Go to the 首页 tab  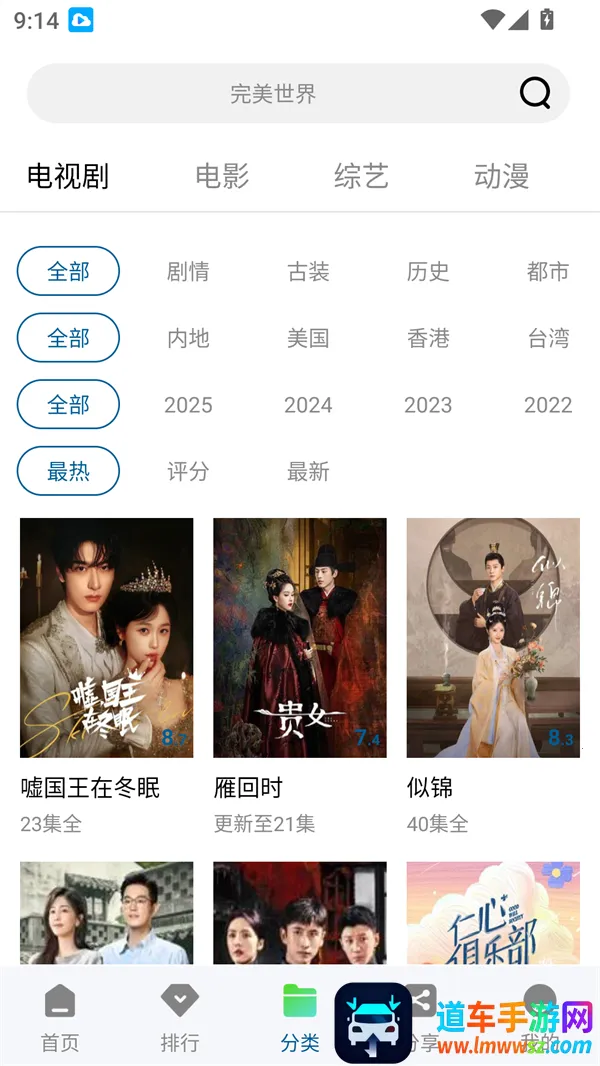[60, 1018]
